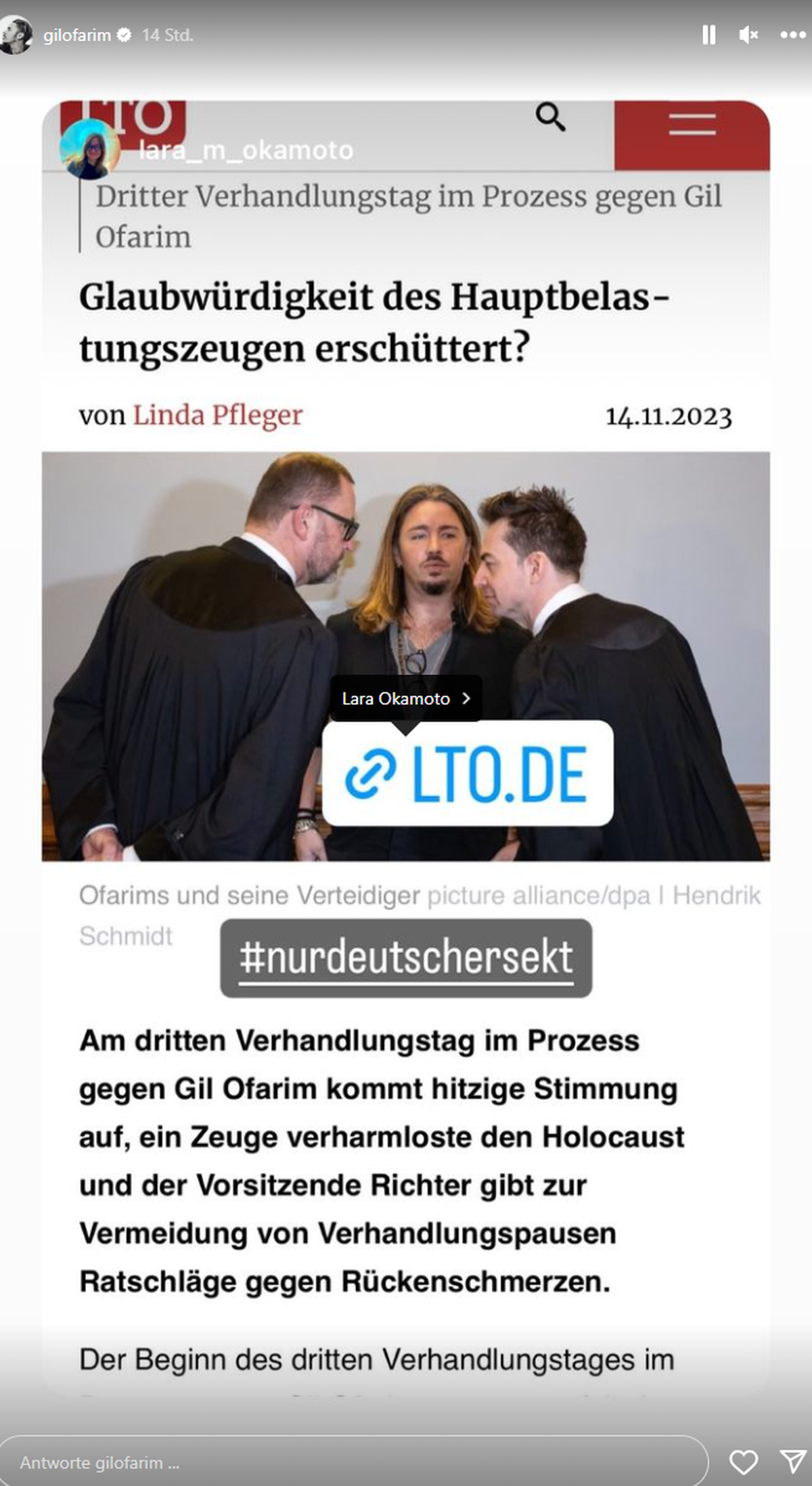The image size is (812, 1486).
Task: Open gilofarim's profile from the header
Action: click(76, 35)
